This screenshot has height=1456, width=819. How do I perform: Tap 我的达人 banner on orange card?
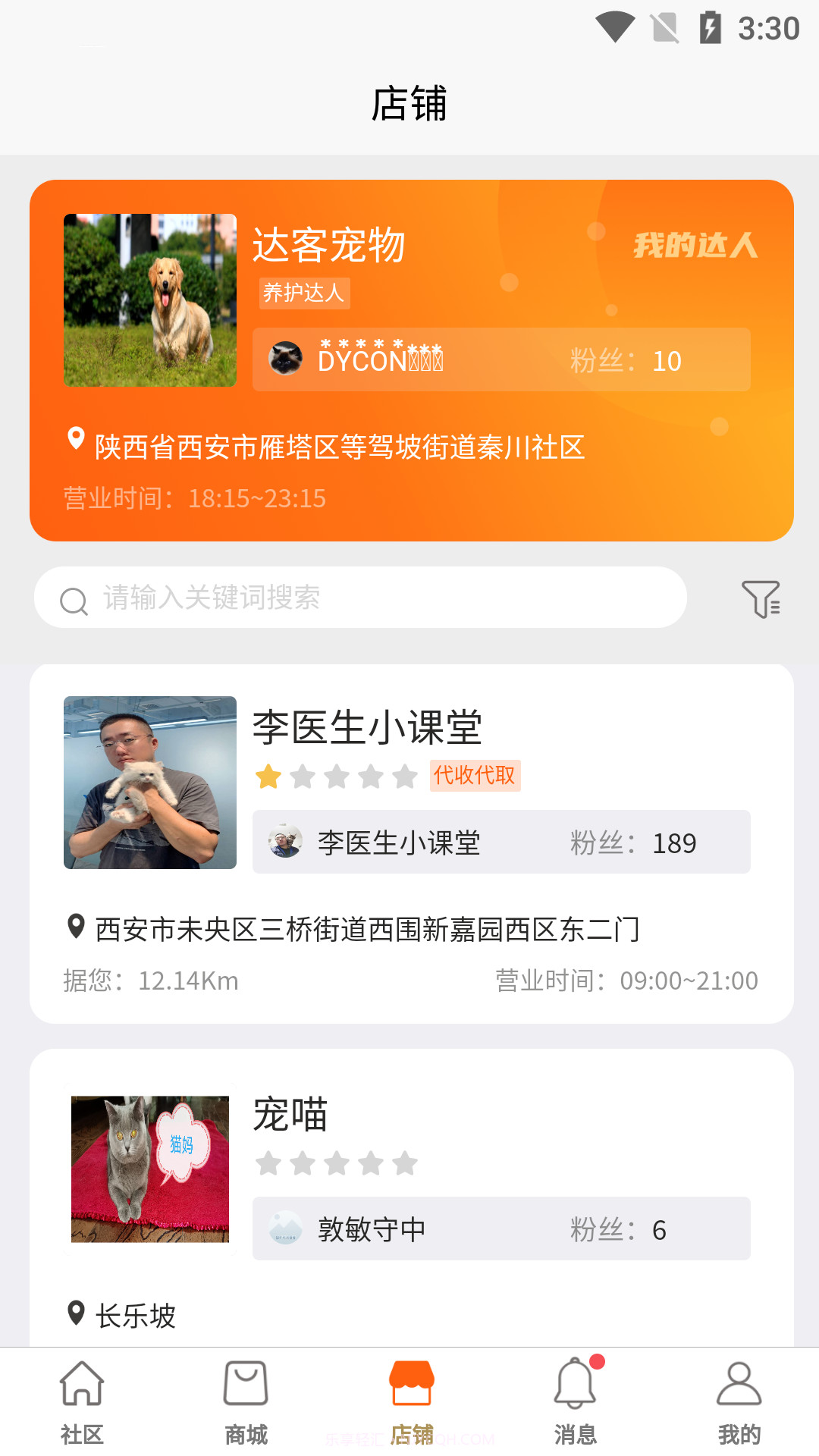[x=696, y=246]
